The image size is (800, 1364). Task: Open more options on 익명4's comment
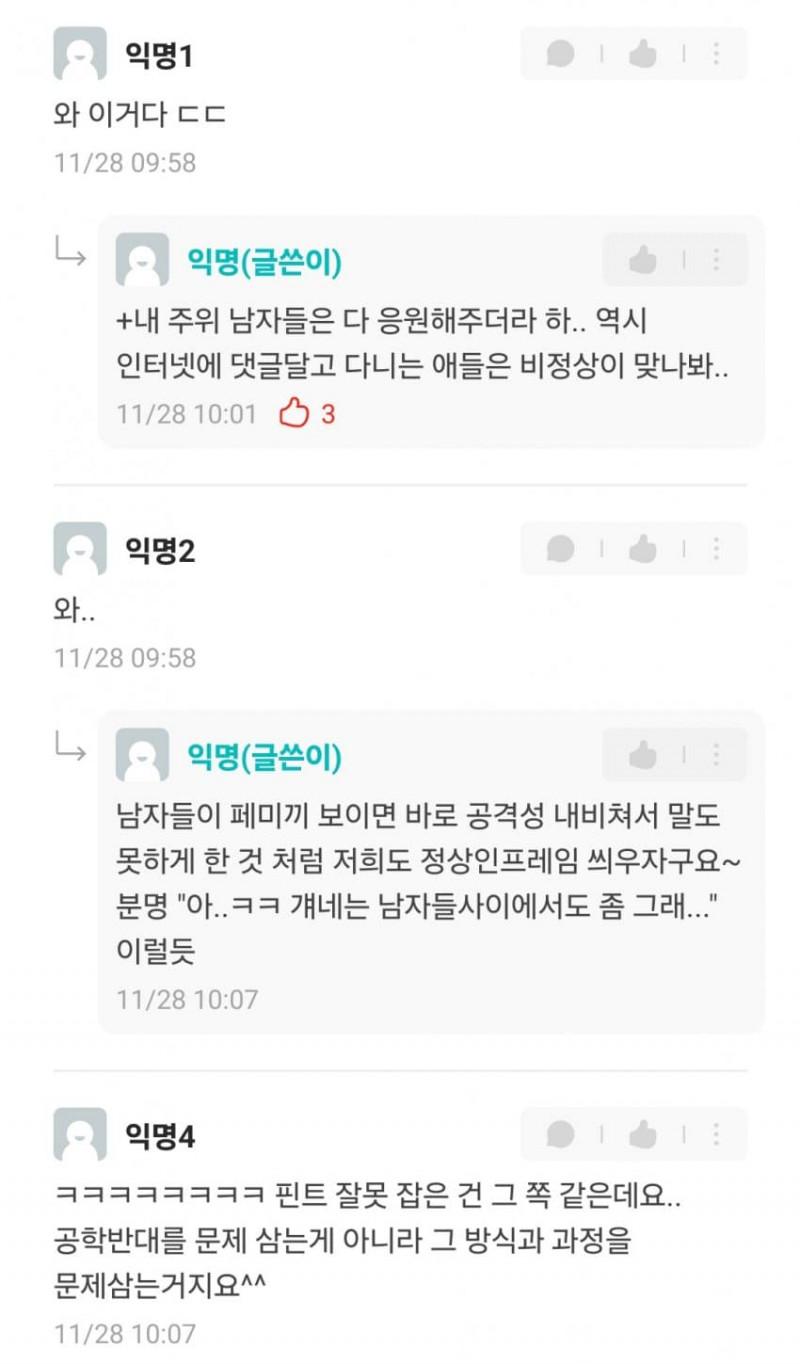coord(716,1134)
